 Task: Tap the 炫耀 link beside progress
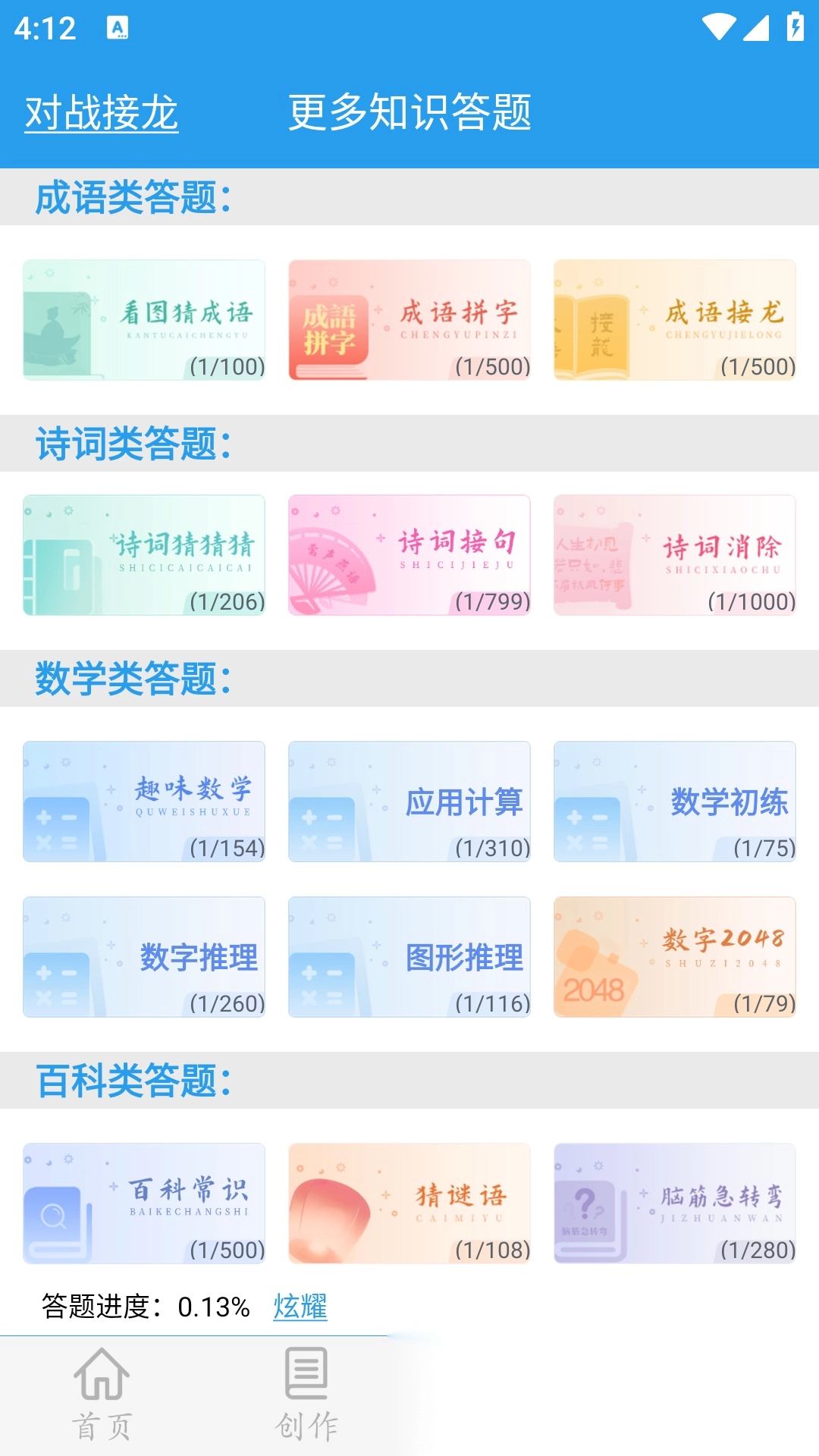(300, 1307)
